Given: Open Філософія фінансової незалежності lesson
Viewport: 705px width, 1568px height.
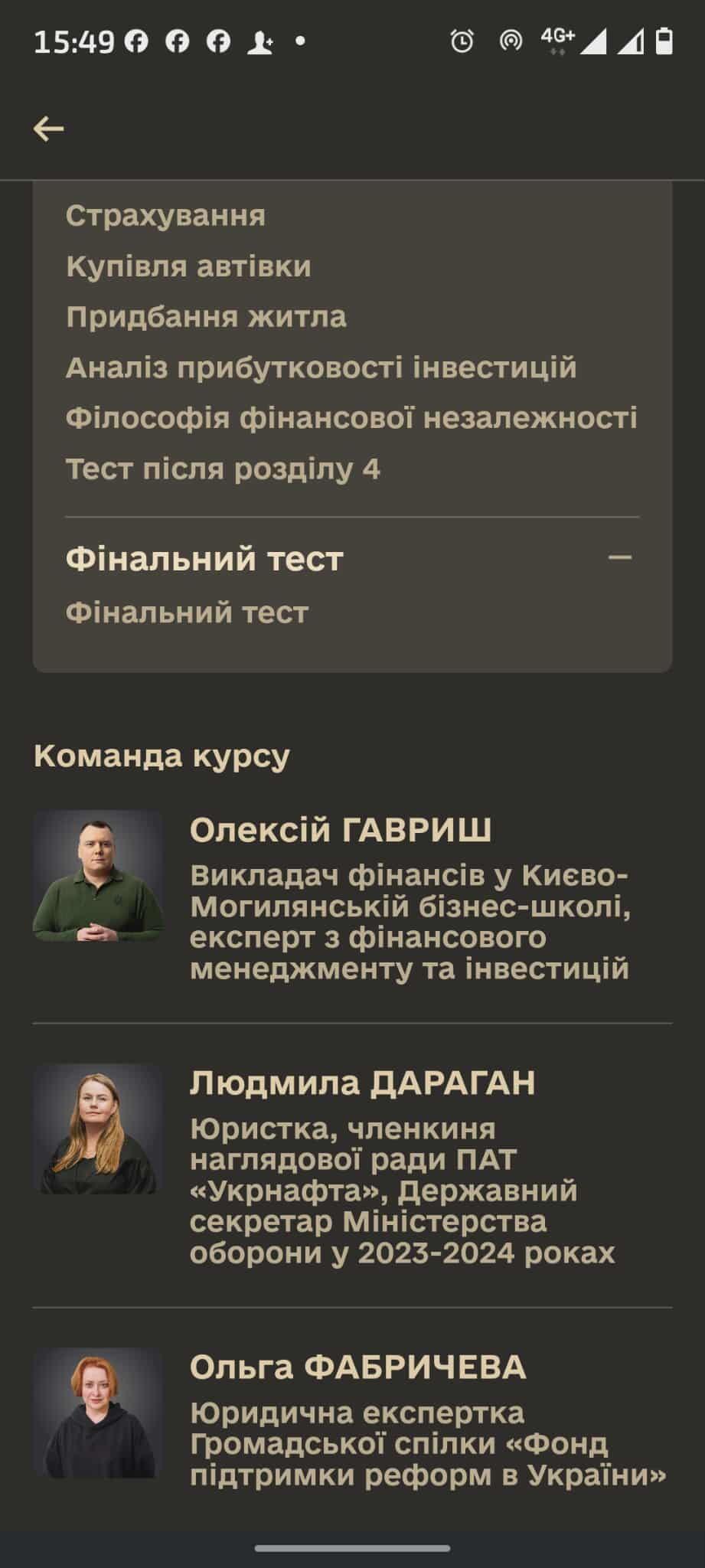Looking at the screenshot, I should point(351,418).
